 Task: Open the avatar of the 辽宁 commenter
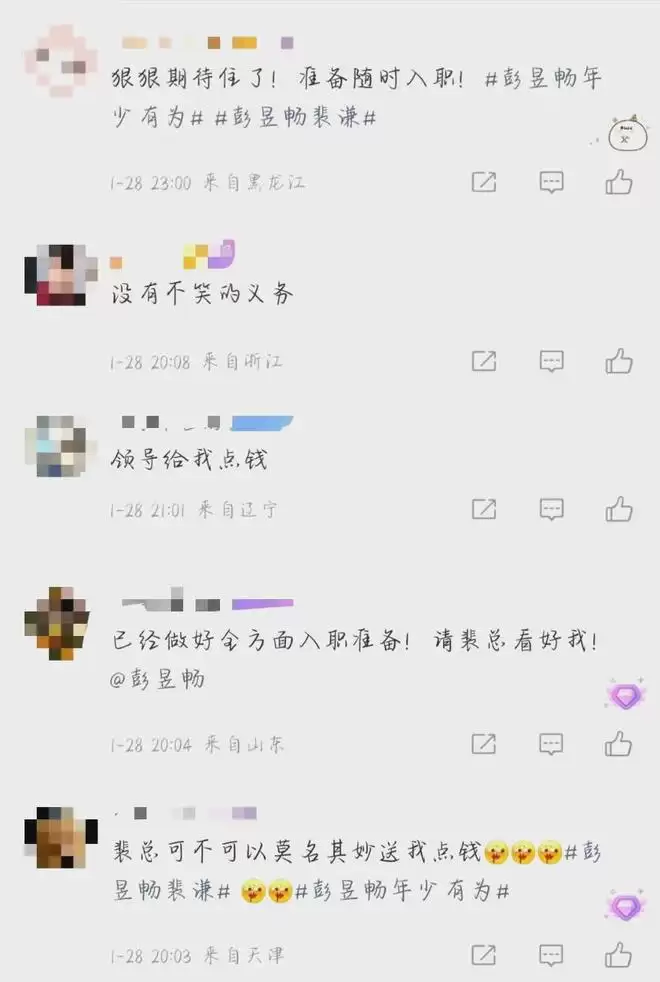coord(56,446)
